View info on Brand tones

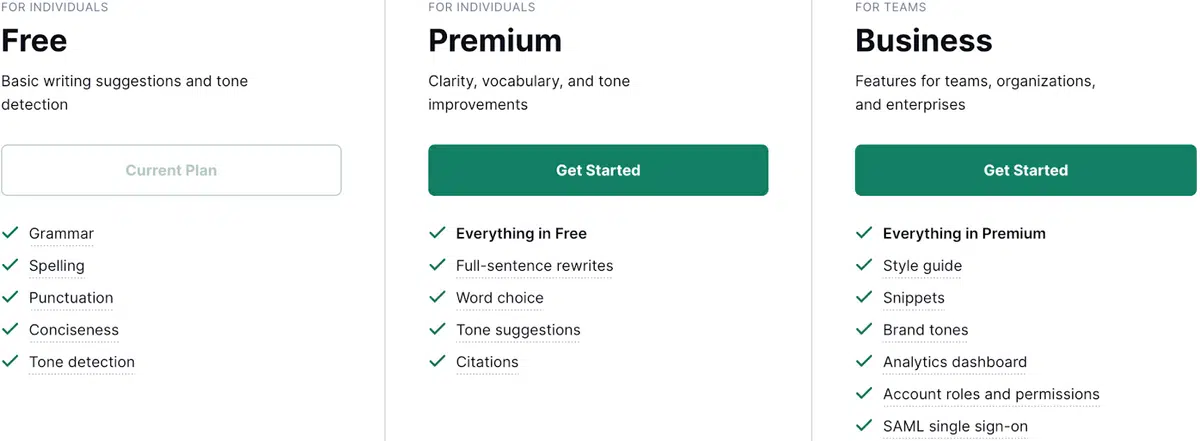(x=925, y=330)
